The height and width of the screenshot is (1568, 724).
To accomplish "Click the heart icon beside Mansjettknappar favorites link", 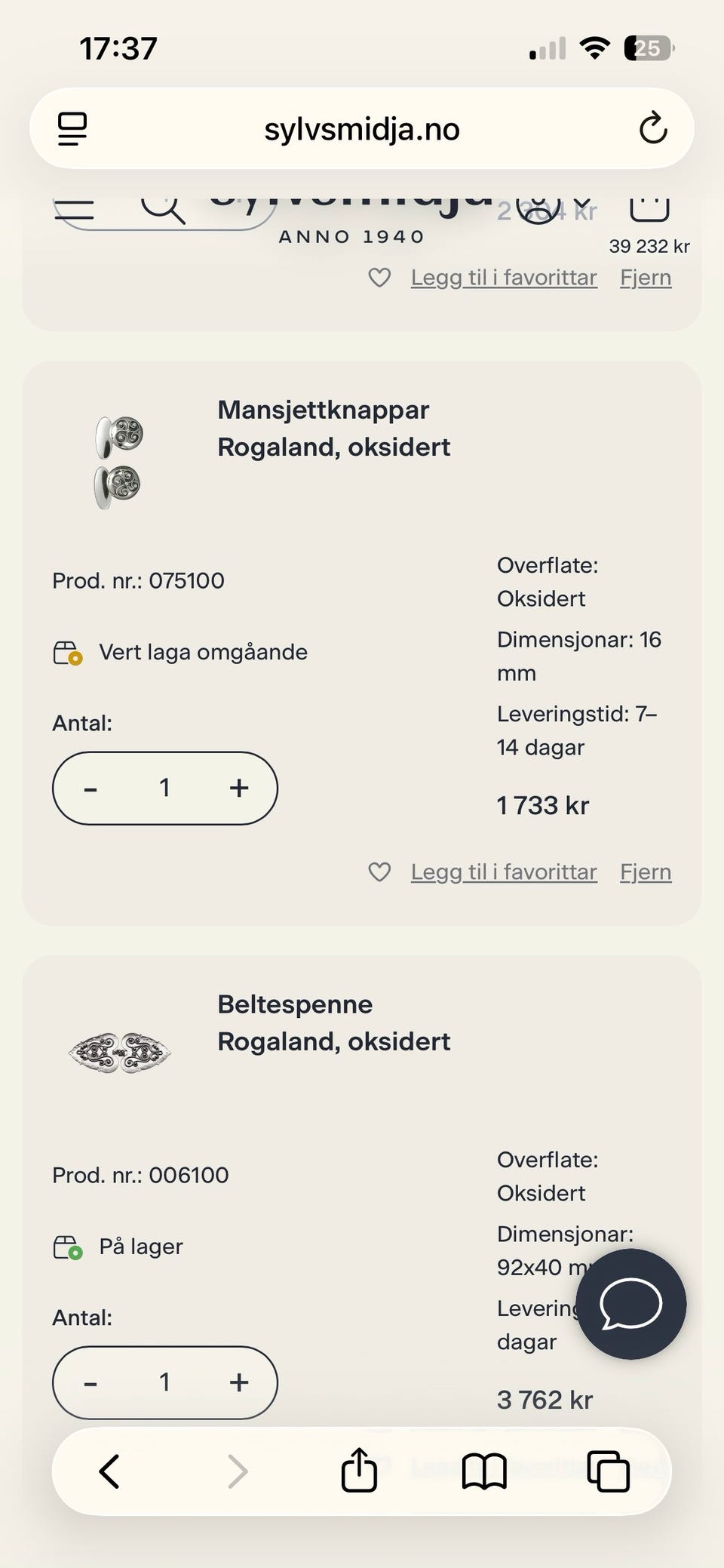I will tap(379, 872).
